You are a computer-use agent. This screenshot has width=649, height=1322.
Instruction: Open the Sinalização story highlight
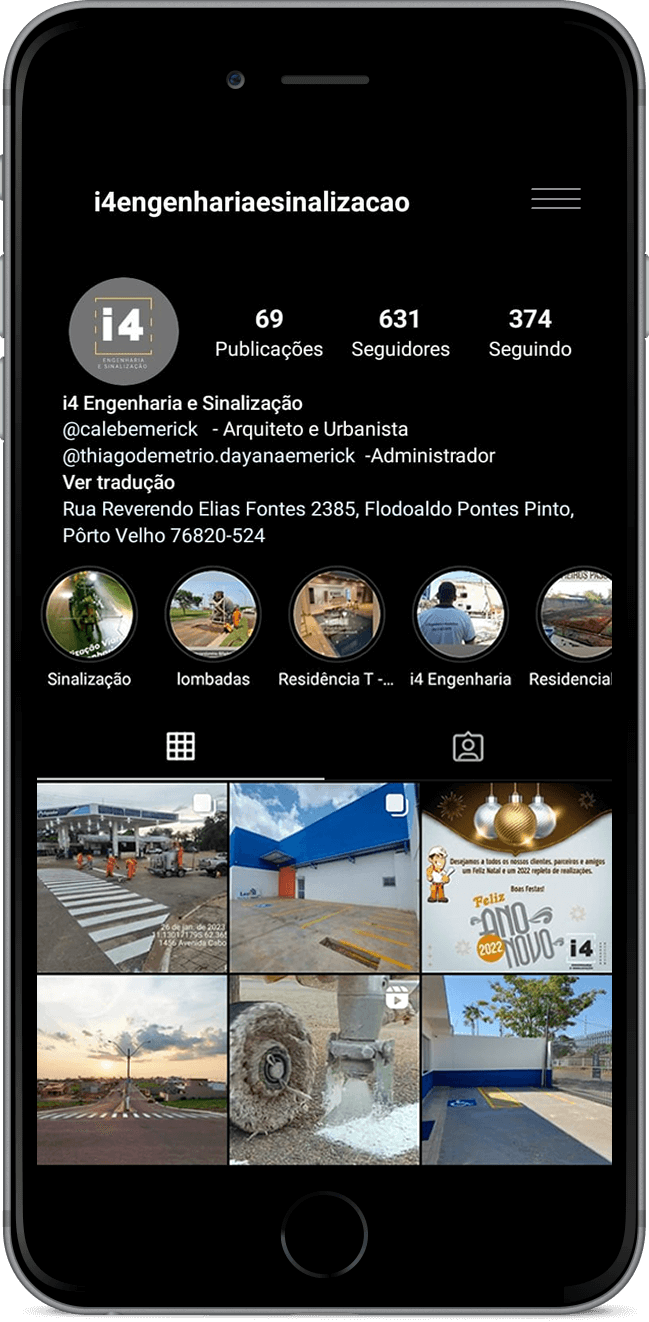[89, 614]
